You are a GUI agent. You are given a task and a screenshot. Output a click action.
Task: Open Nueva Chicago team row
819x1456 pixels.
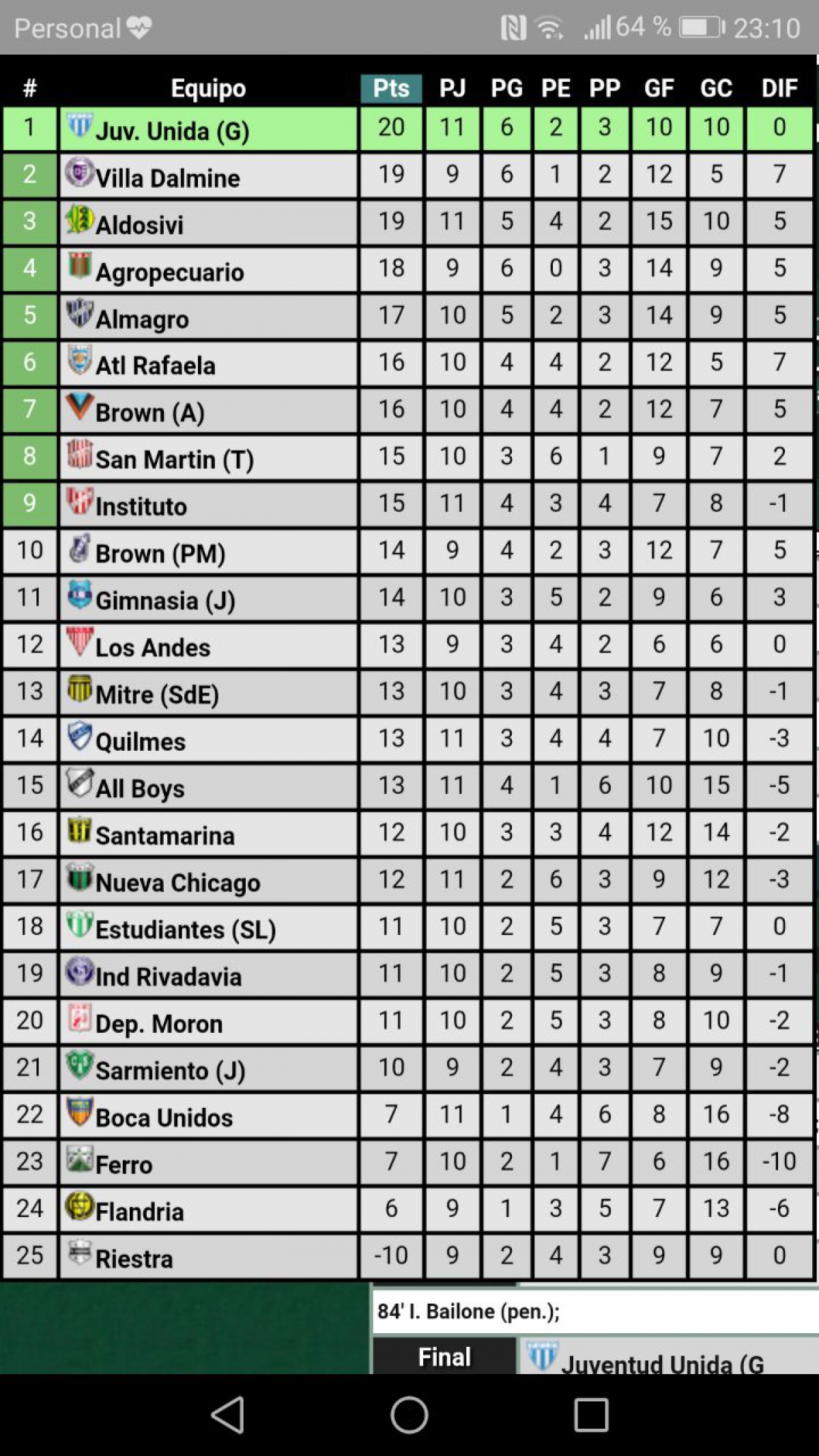point(408,881)
